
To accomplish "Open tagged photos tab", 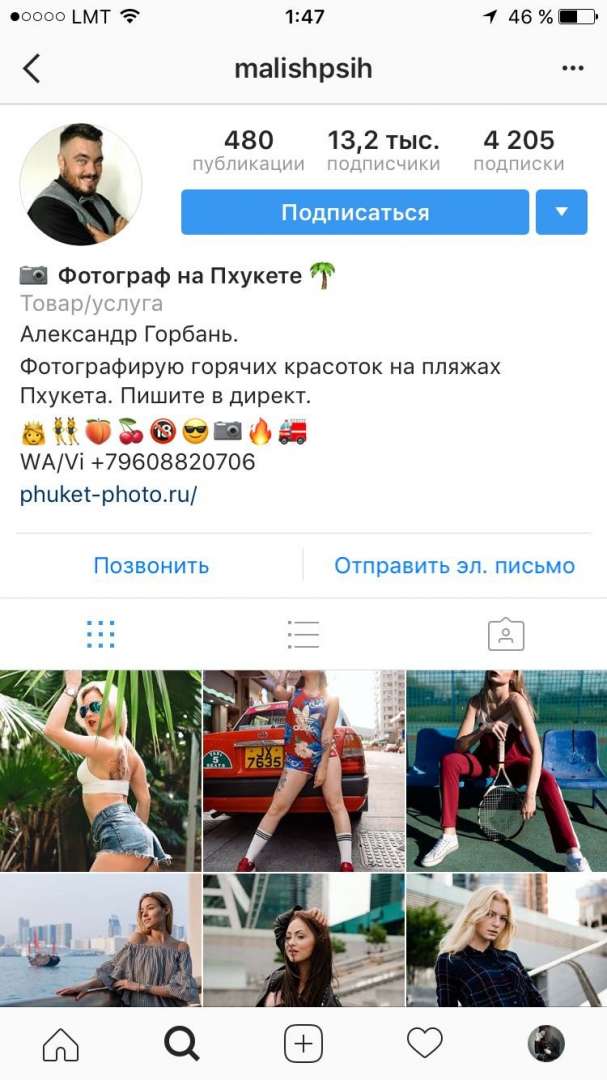I will click(505, 634).
